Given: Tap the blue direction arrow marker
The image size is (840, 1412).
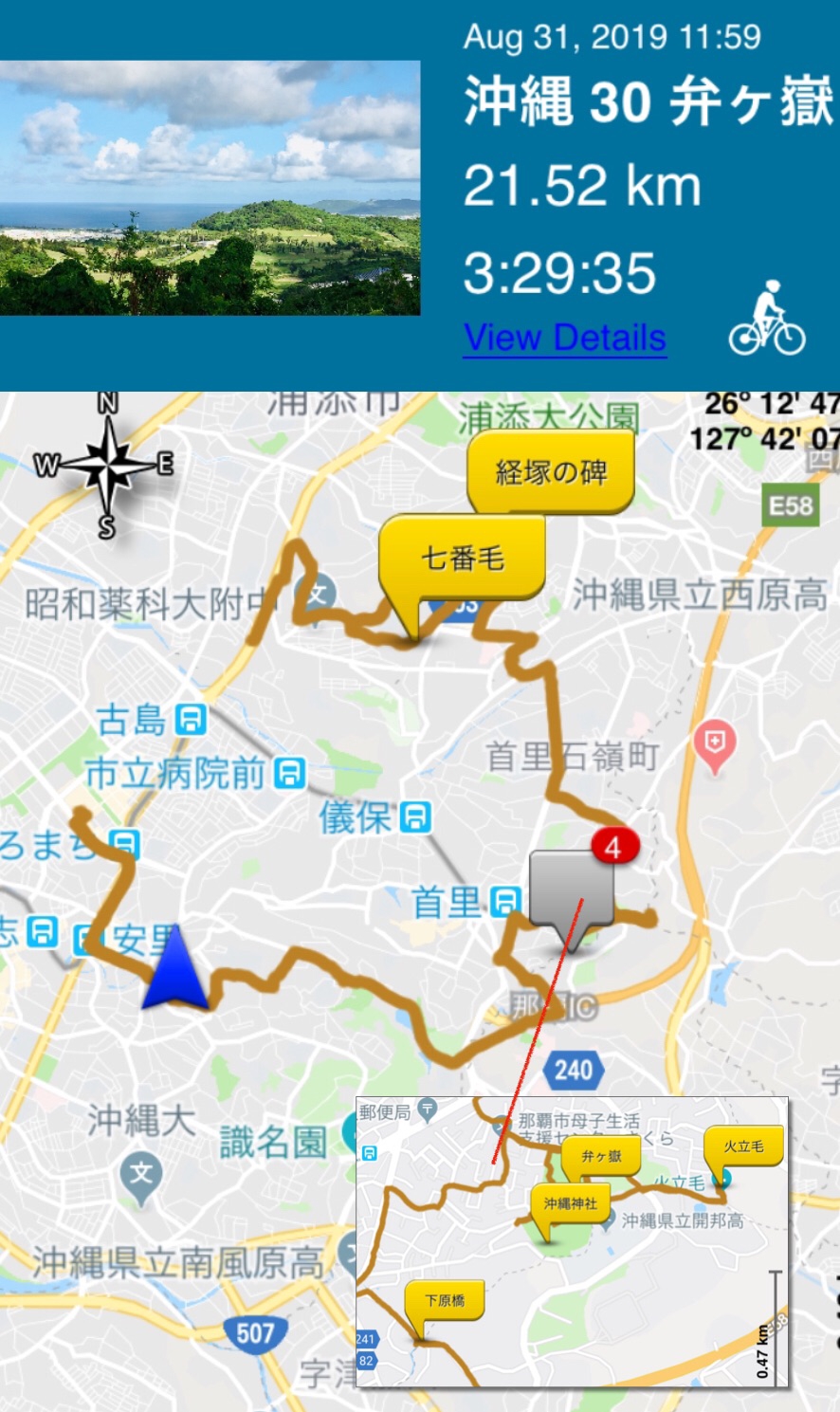Looking at the screenshot, I should tap(175, 968).
